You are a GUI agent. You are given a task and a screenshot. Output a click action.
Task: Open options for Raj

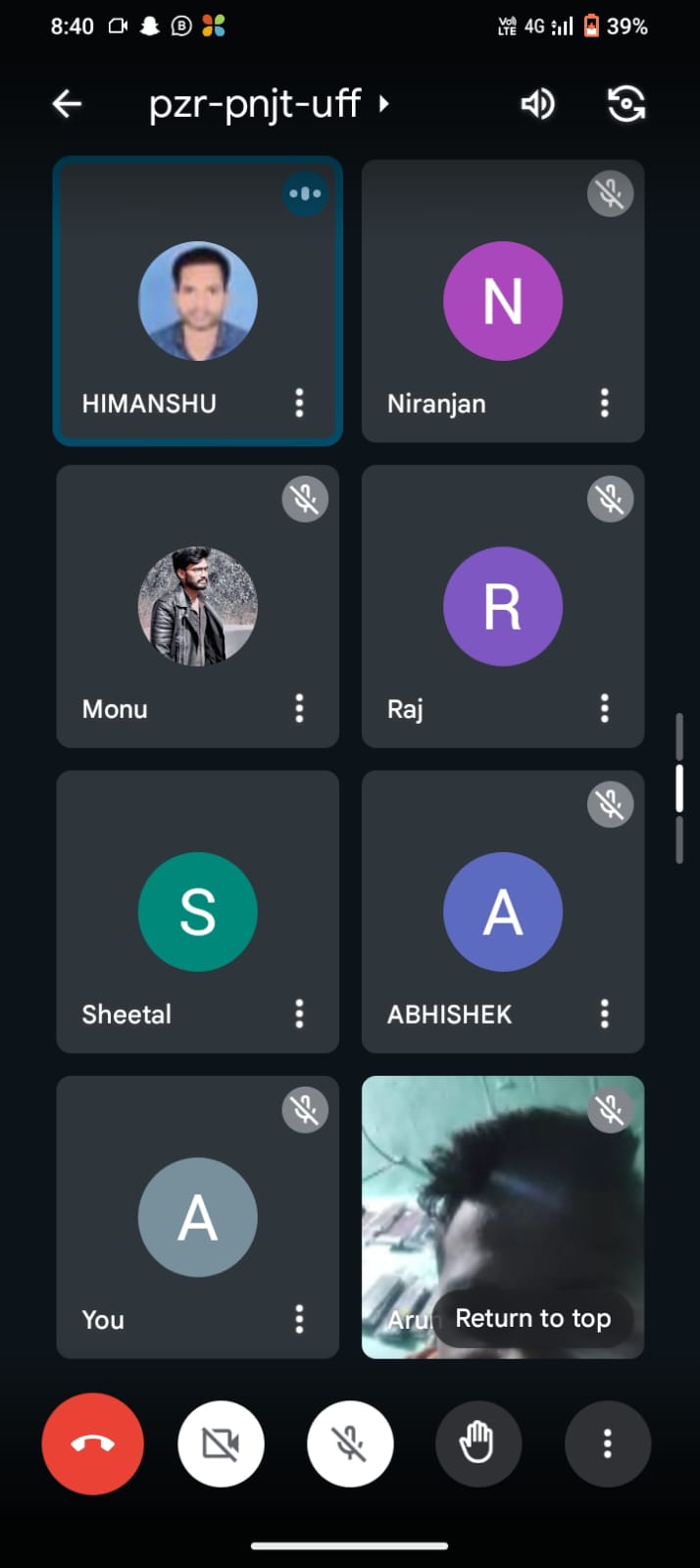[604, 708]
